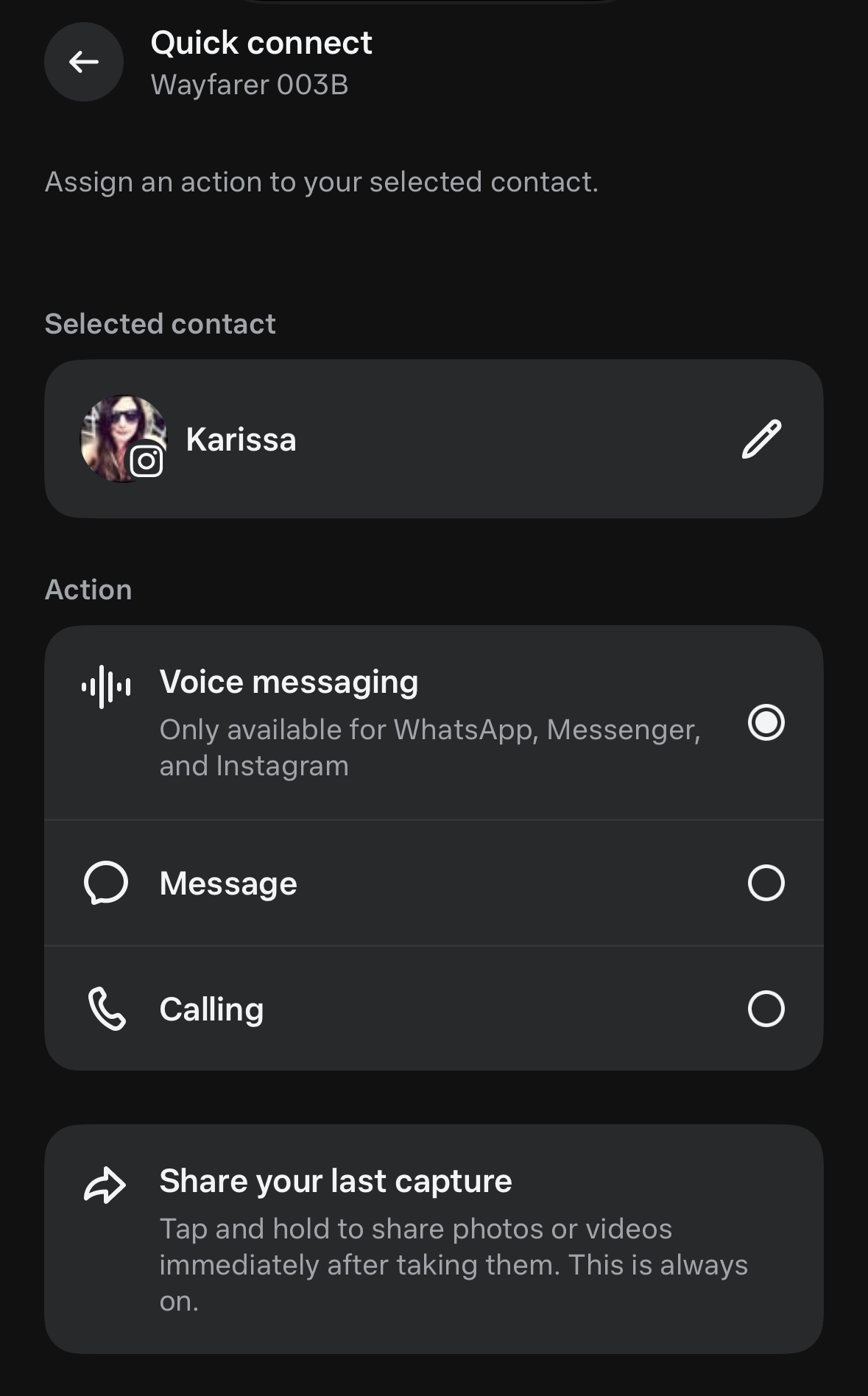Click the voice waveform icon next to Voice messaging
The image size is (868, 1396).
pyautogui.click(x=105, y=682)
